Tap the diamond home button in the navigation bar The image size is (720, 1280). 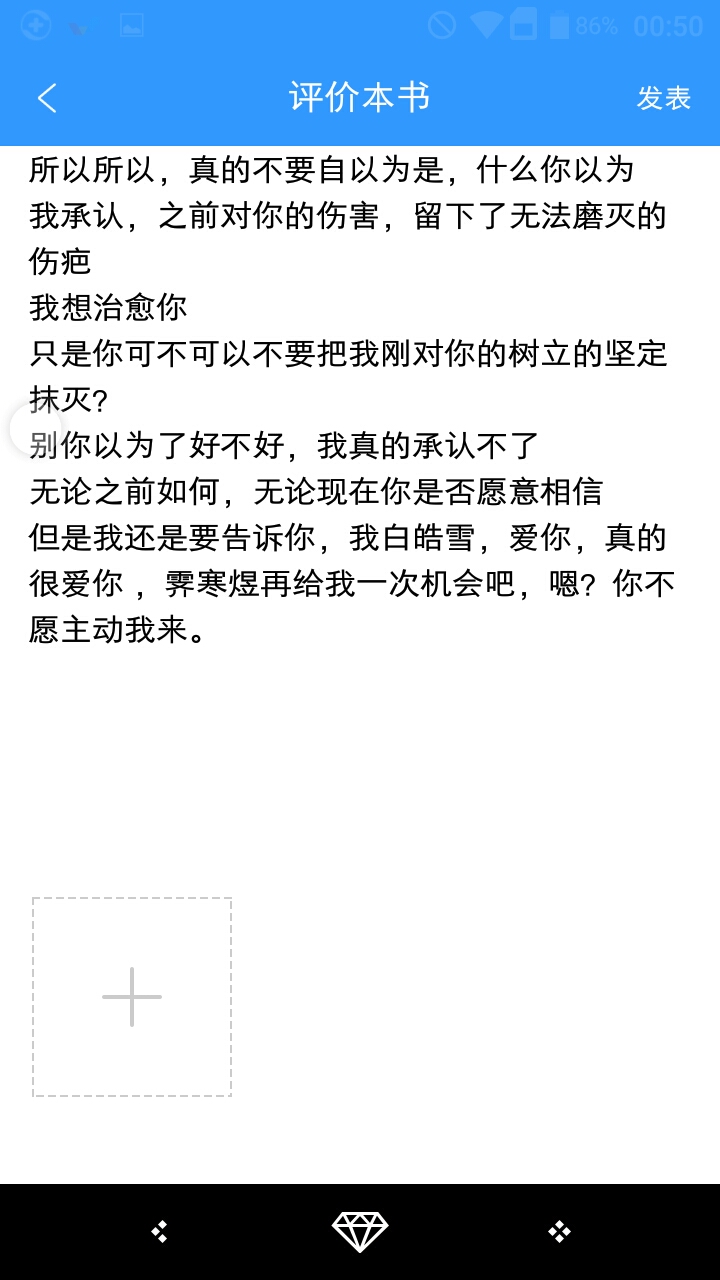click(360, 1232)
